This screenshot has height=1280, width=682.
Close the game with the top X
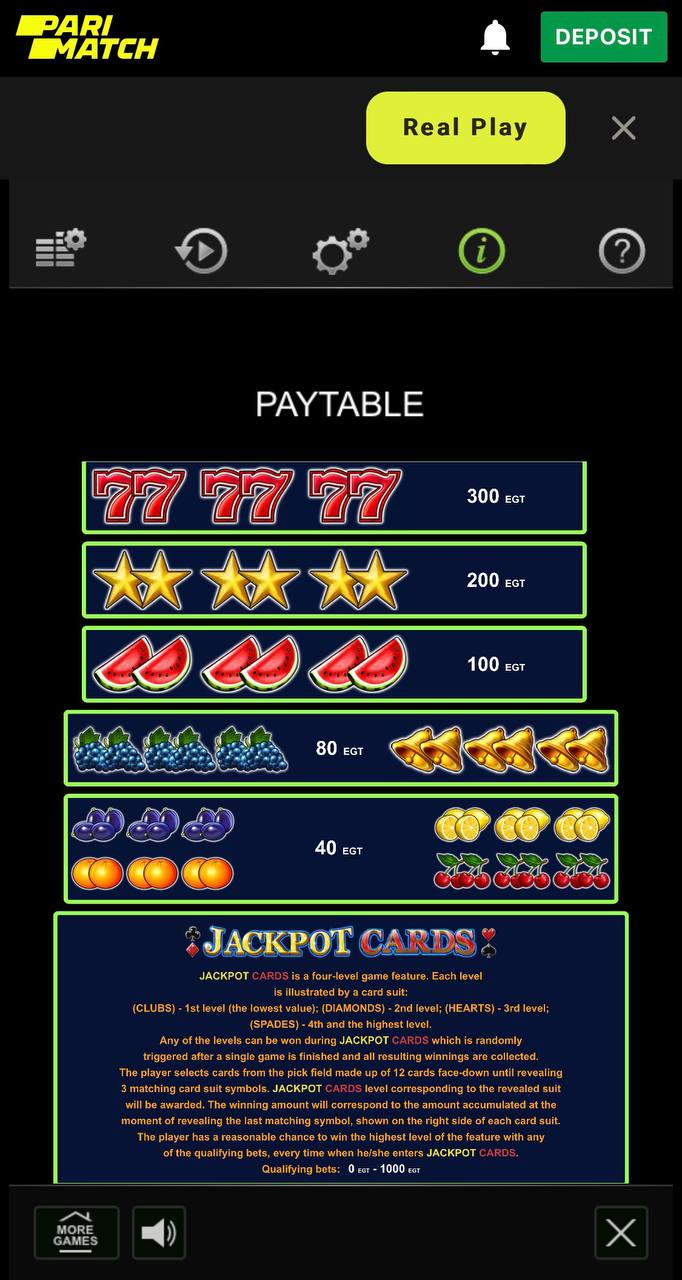[x=623, y=128]
